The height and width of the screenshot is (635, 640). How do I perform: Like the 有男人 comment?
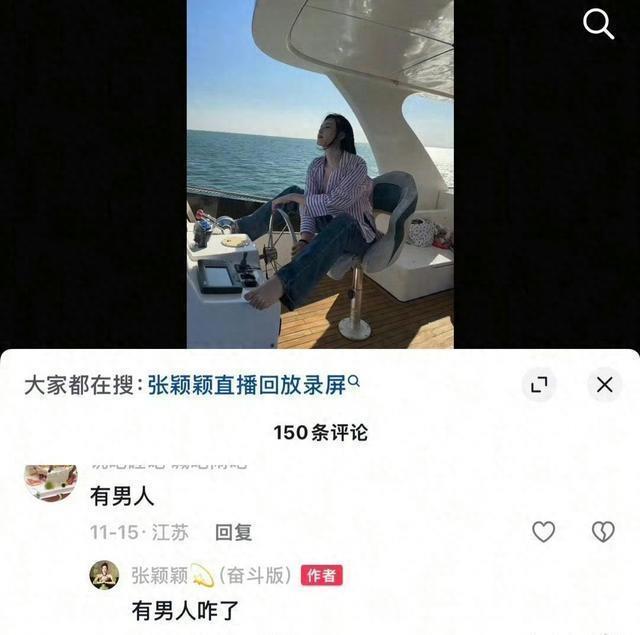[x=543, y=532]
